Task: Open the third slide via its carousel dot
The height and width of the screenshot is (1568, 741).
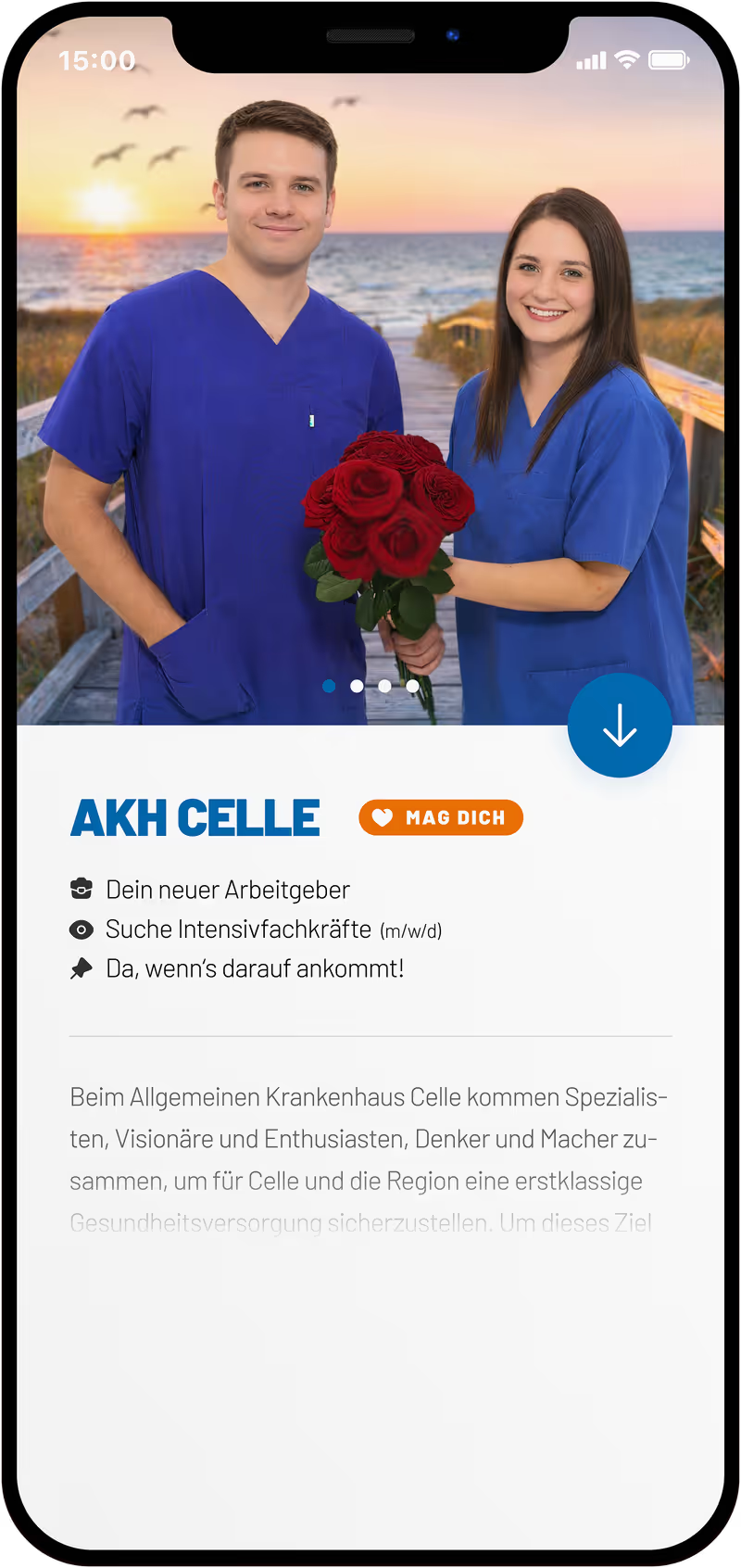Action: pyautogui.click(x=384, y=686)
